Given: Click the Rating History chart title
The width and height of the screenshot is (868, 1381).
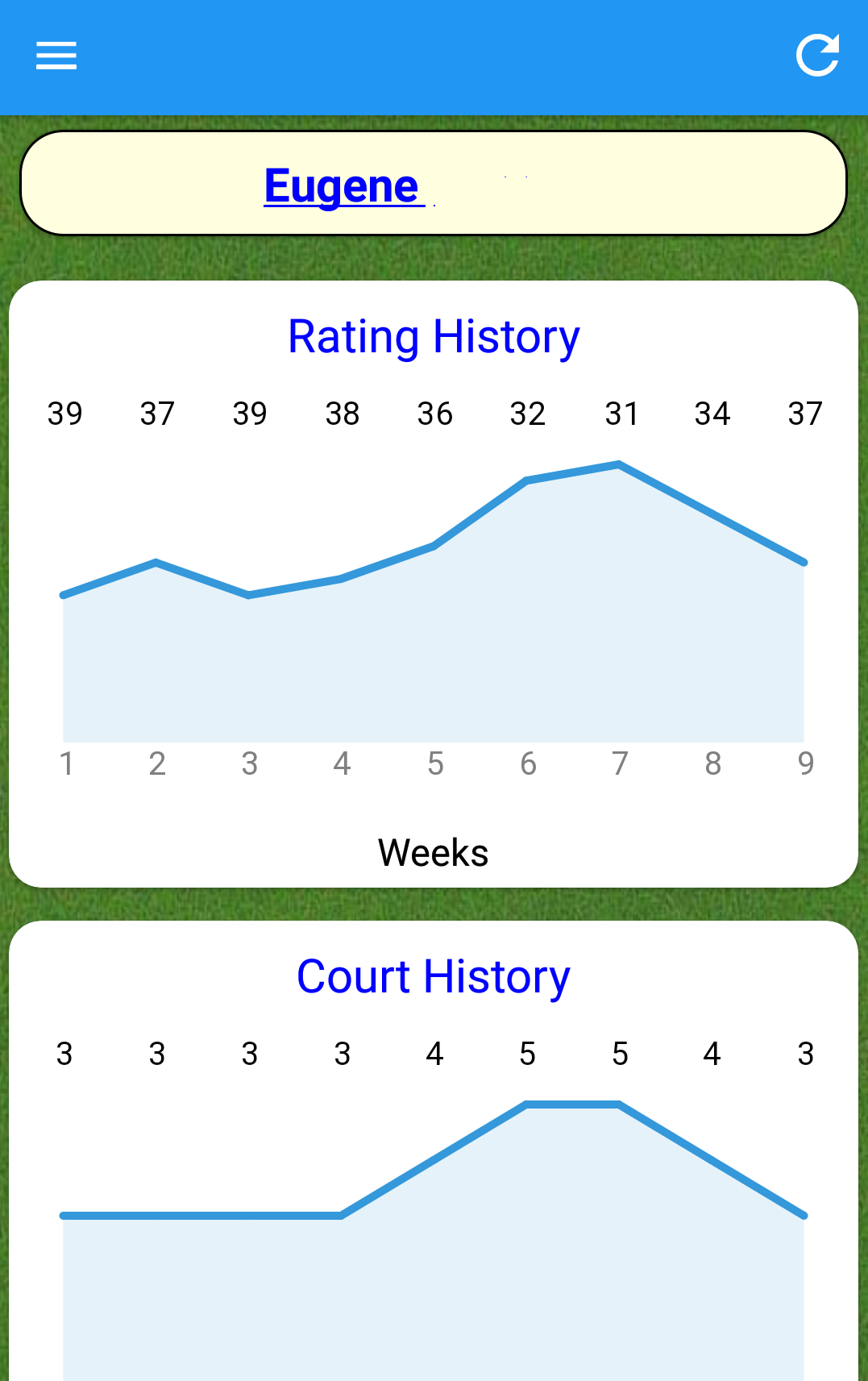Looking at the screenshot, I should point(434,337).
